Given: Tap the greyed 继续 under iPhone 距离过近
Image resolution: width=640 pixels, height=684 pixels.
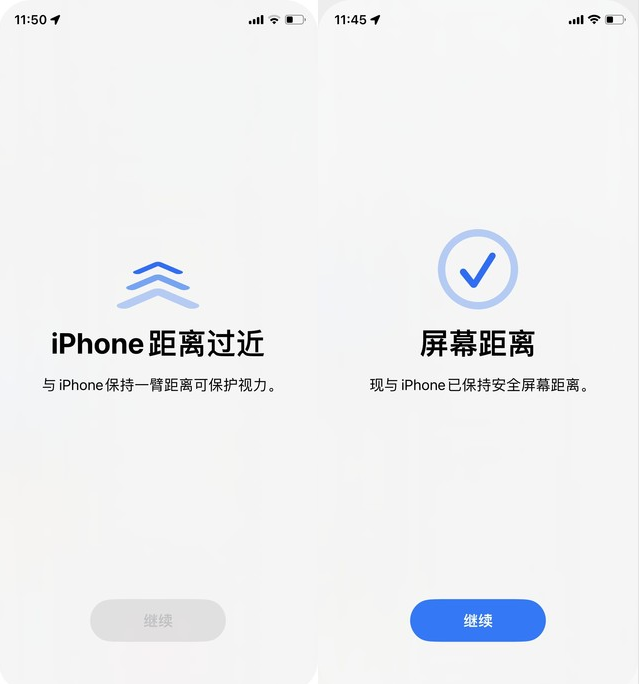Looking at the screenshot, I should (x=158, y=621).
